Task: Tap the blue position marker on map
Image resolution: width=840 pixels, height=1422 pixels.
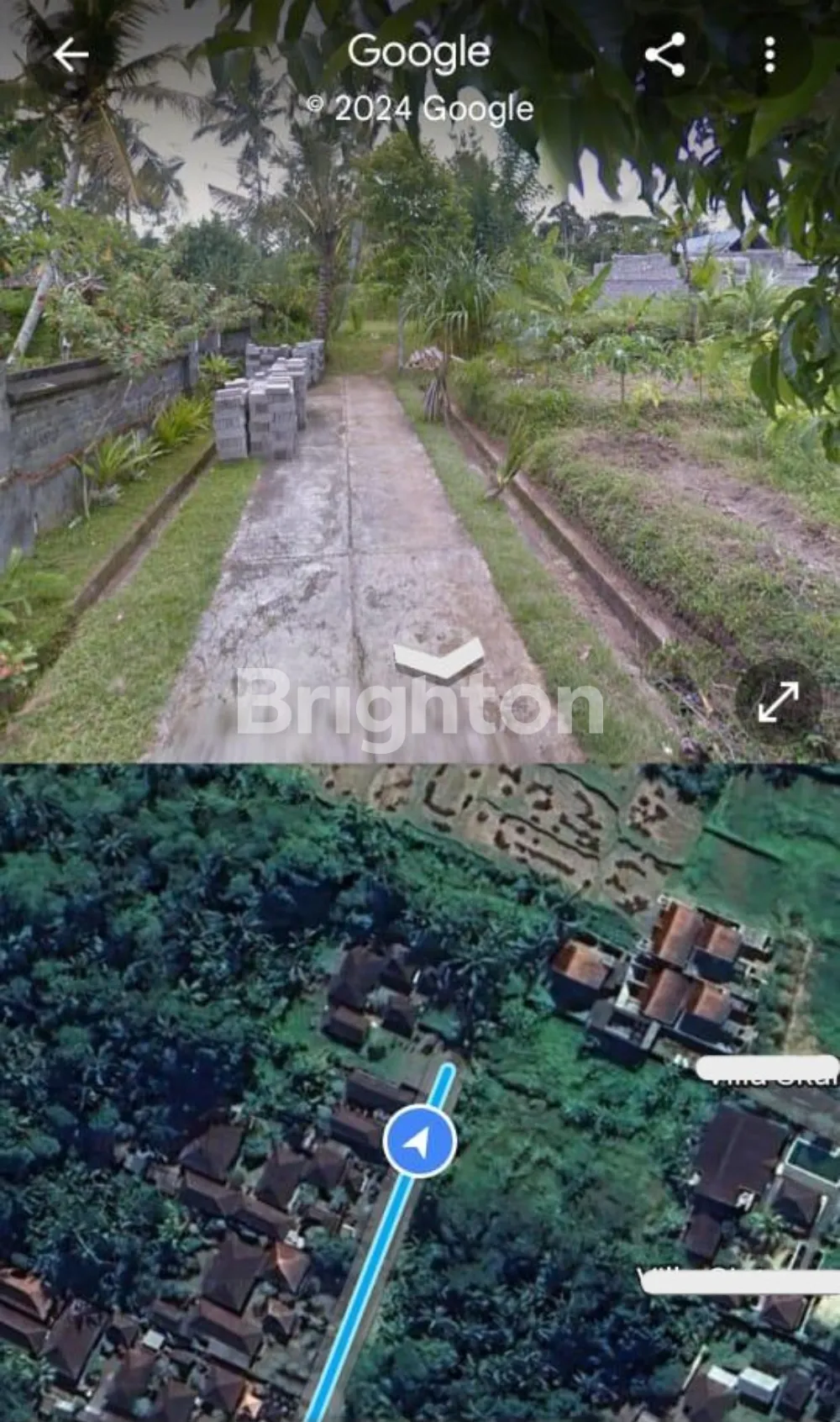Action: tap(419, 1141)
